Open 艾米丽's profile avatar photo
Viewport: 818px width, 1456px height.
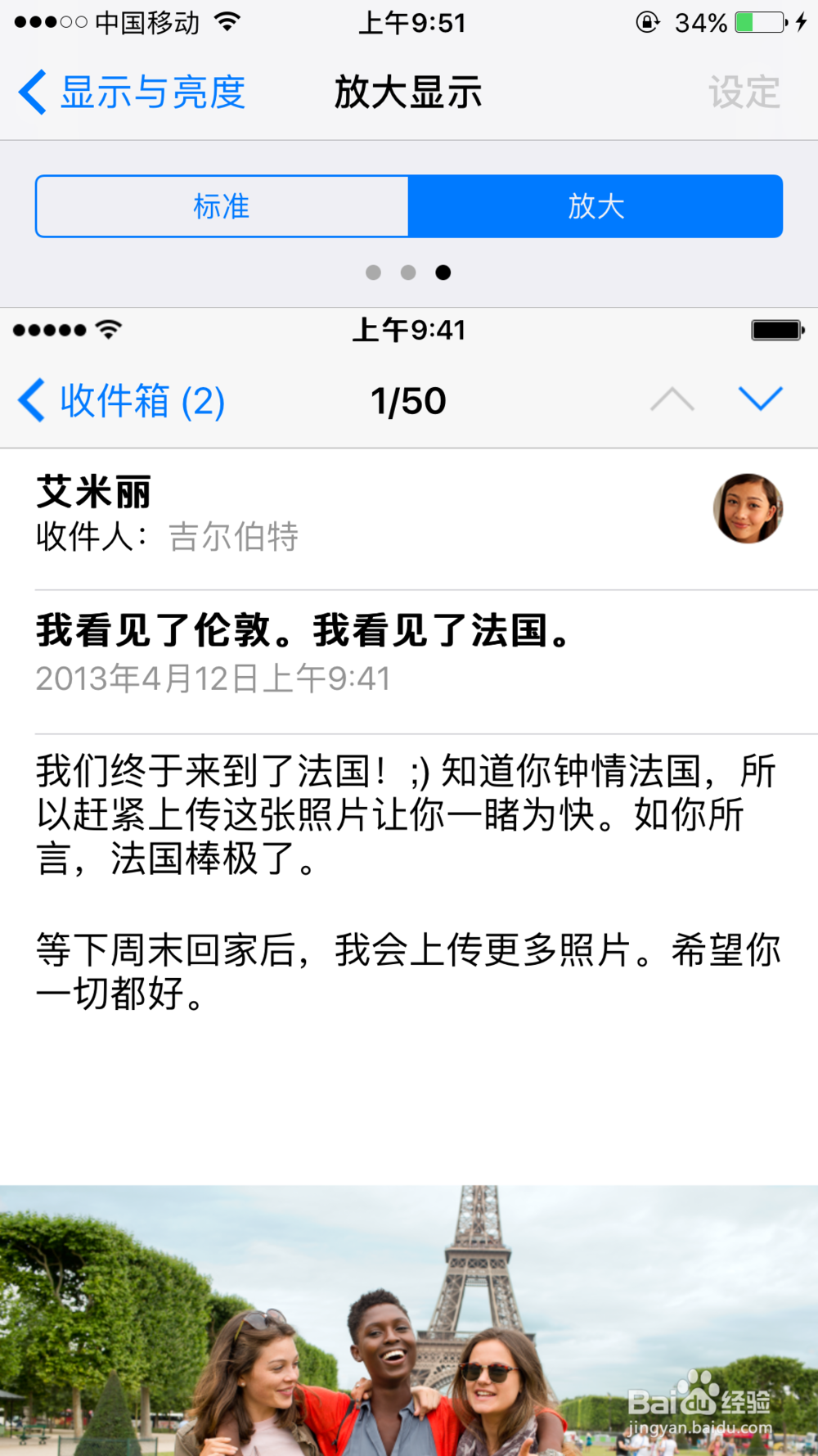(747, 510)
